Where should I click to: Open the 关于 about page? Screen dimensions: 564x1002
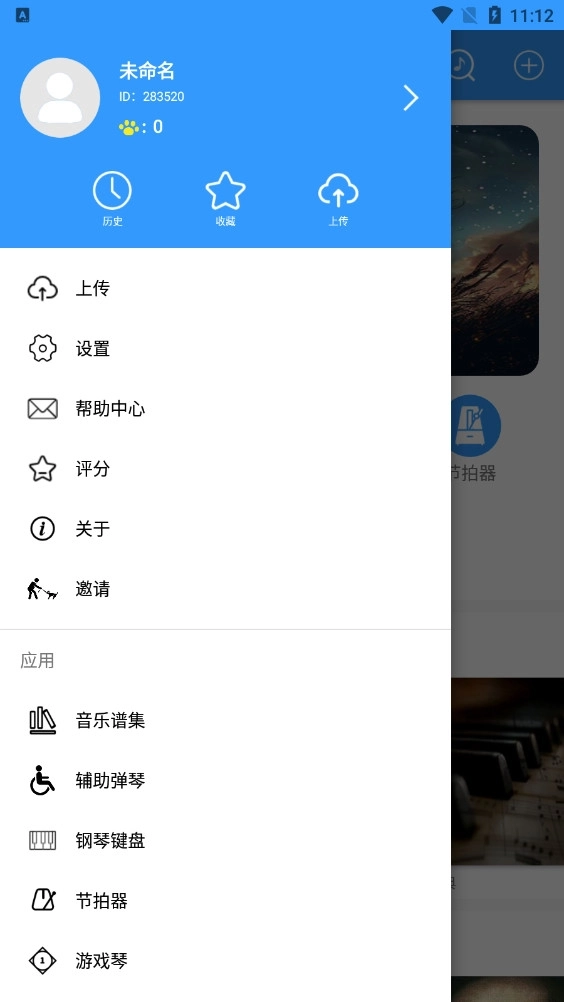225,529
